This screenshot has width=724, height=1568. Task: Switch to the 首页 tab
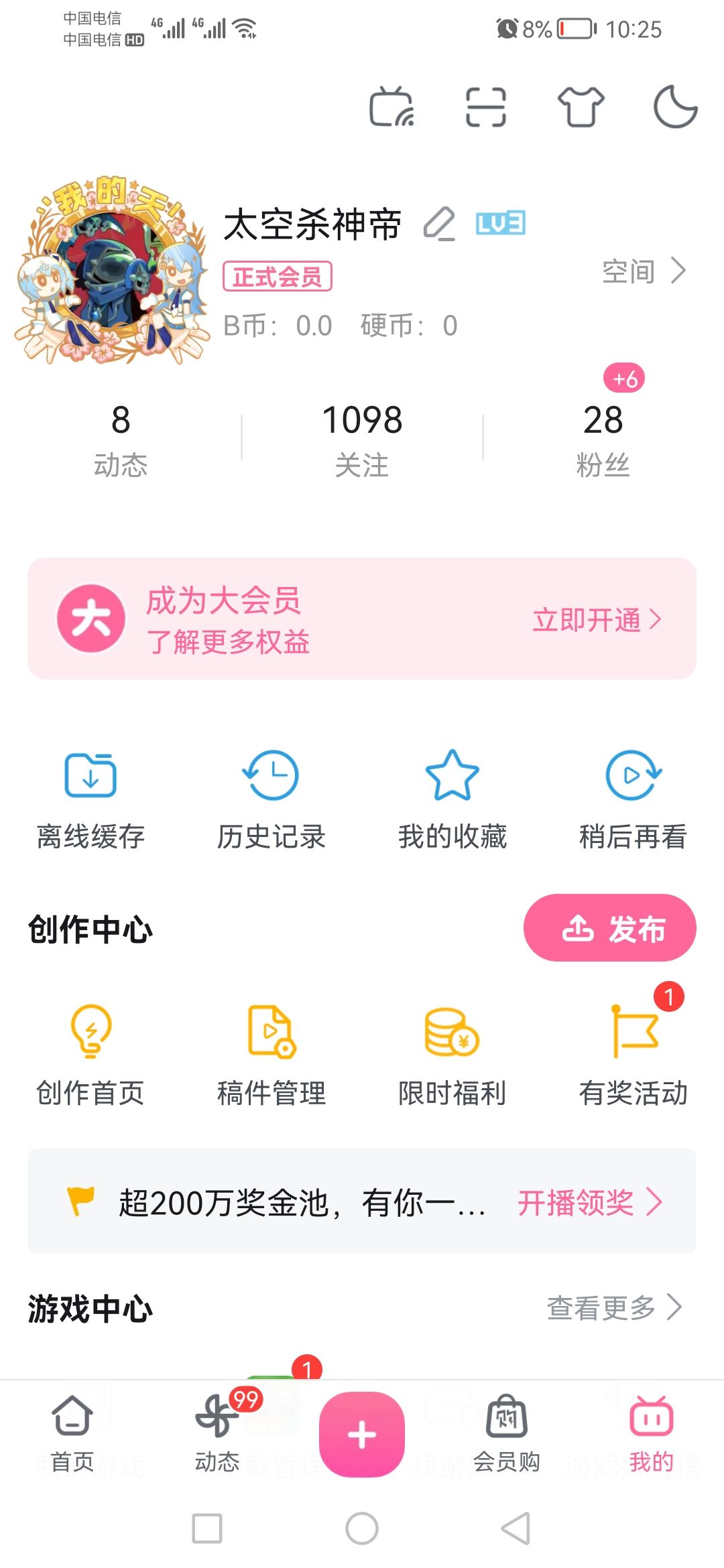(72, 1434)
